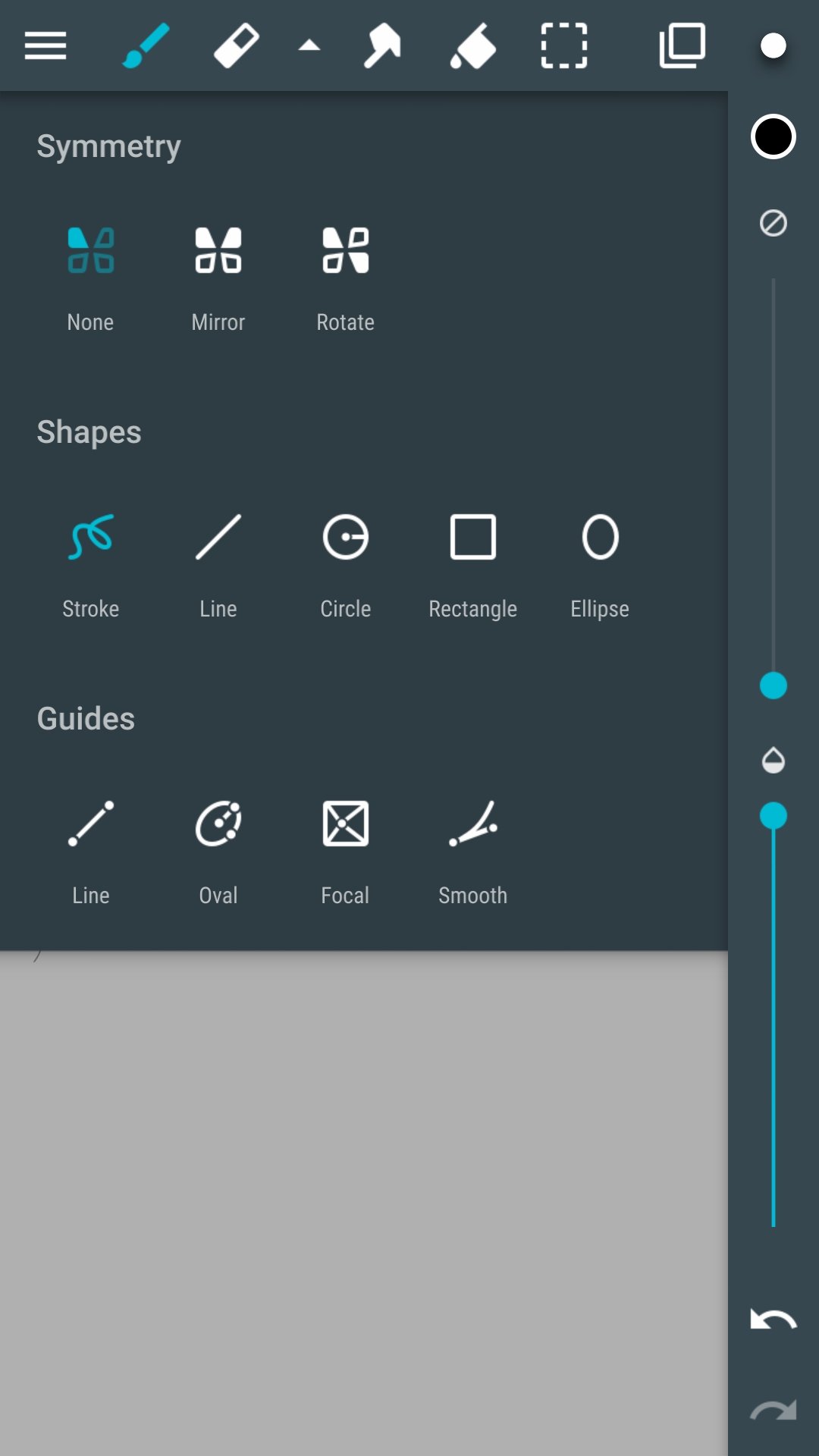Image resolution: width=819 pixels, height=1456 pixels.
Task: Undo the last action
Action: (773, 1319)
